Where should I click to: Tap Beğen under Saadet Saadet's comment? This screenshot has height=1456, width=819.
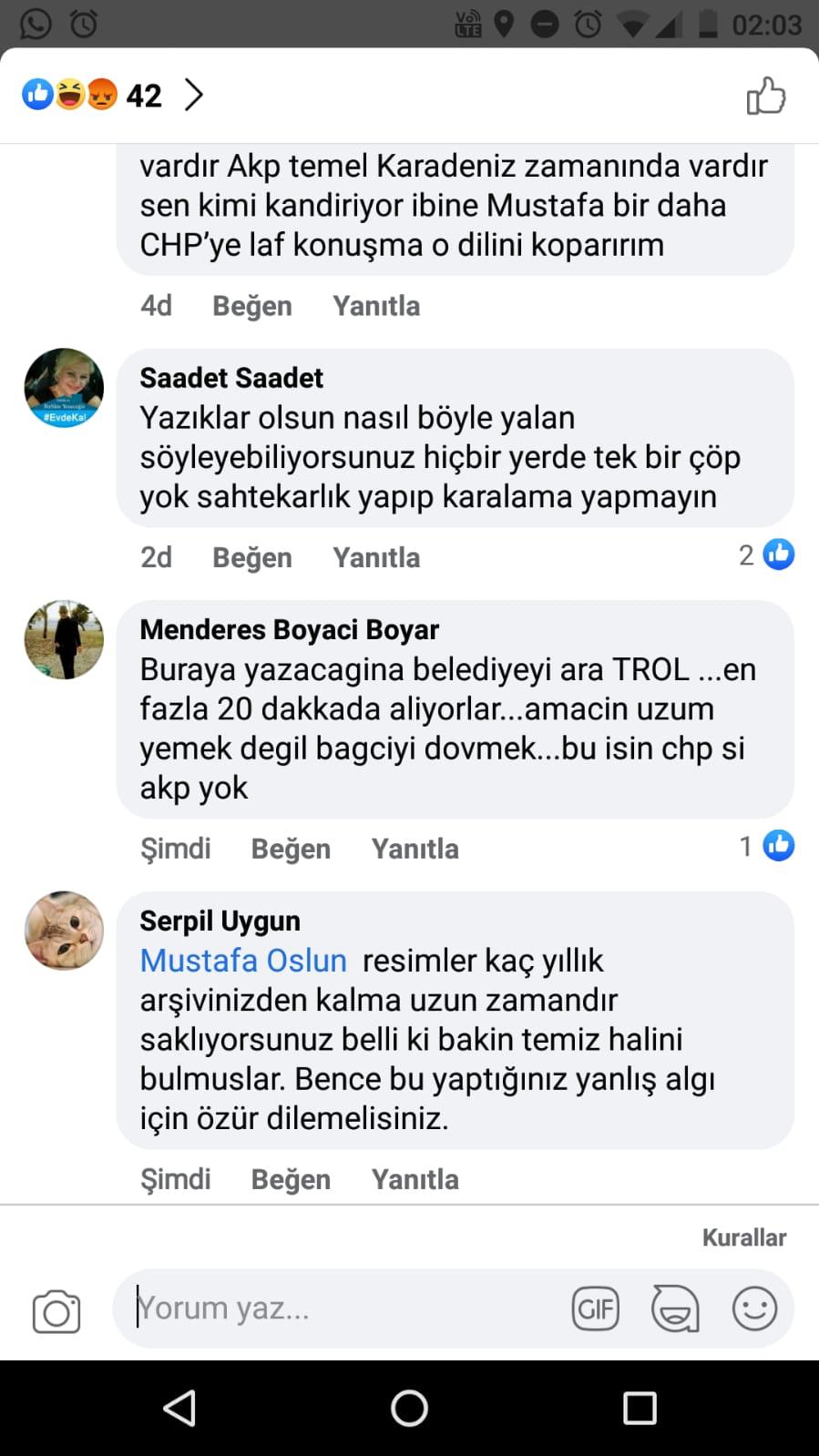[252, 557]
